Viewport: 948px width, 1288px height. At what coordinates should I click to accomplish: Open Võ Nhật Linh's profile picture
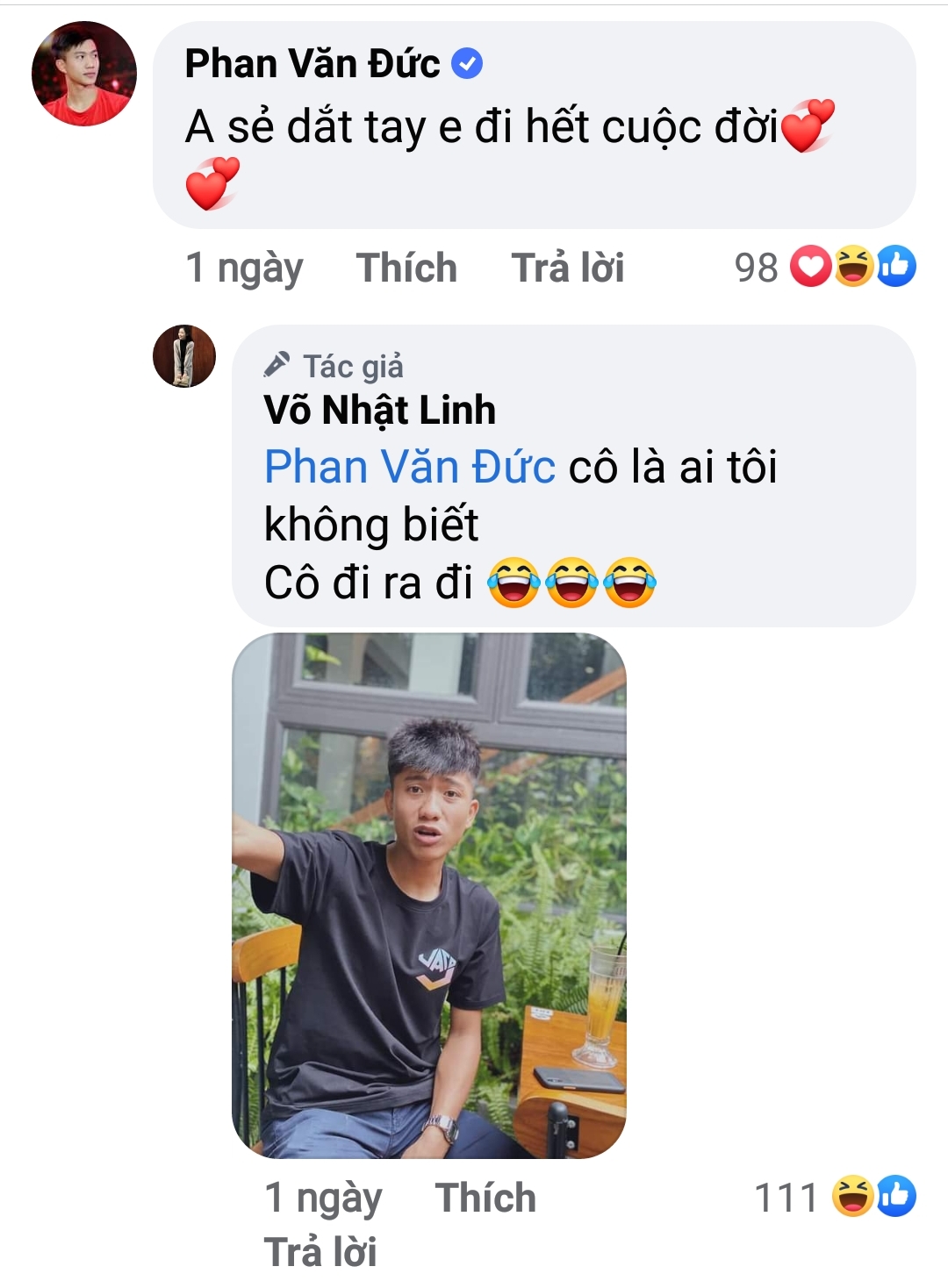(x=184, y=356)
